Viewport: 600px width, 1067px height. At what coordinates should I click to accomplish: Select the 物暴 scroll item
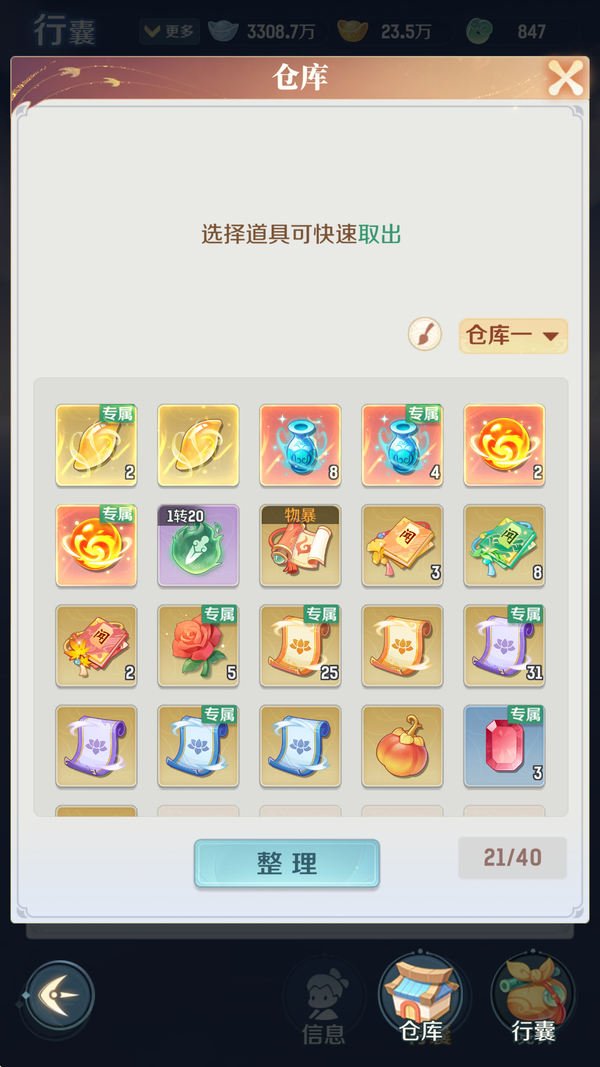pyautogui.click(x=300, y=545)
